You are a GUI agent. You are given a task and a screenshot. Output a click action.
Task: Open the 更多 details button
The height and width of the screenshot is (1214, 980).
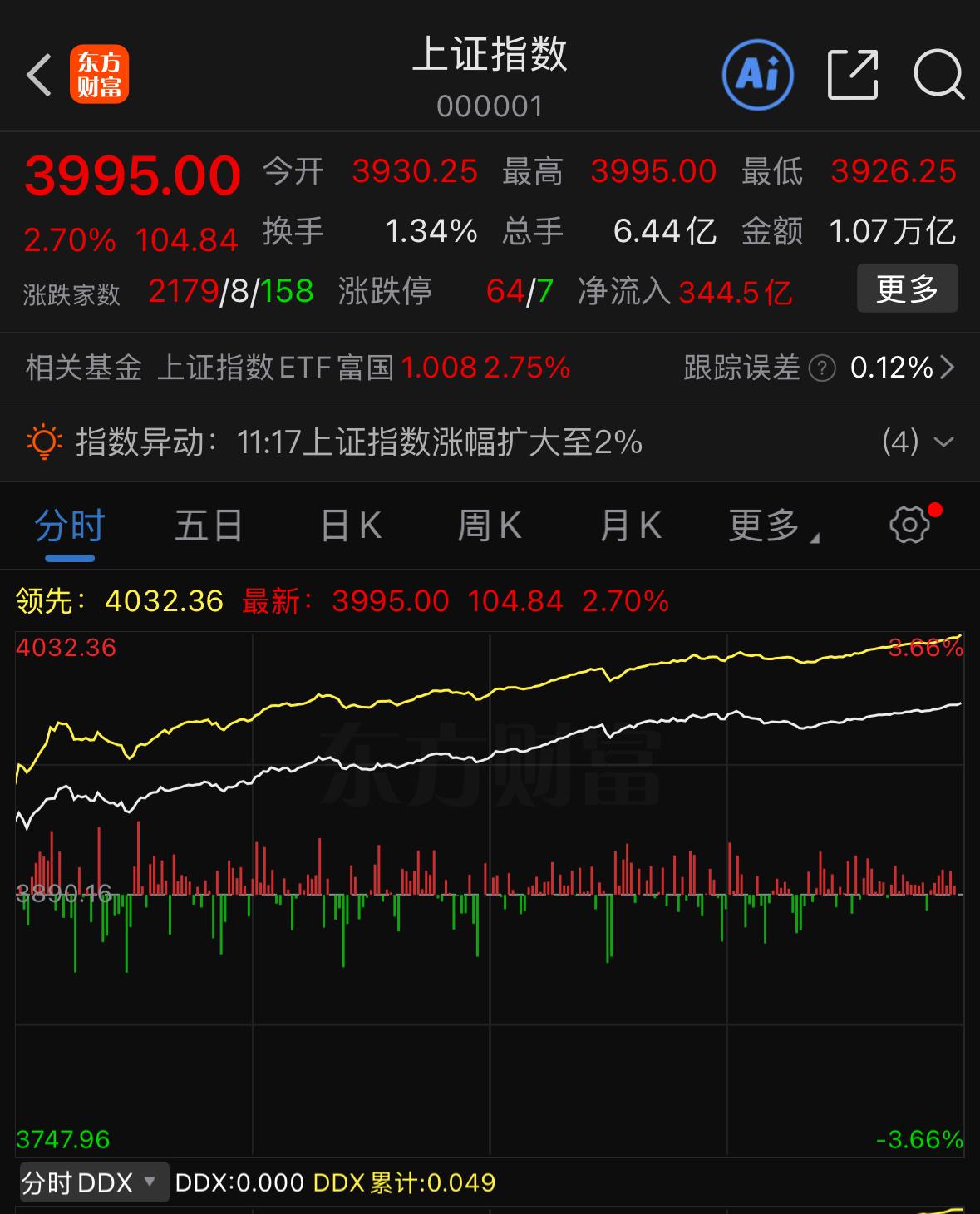click(x=907, y=288)
